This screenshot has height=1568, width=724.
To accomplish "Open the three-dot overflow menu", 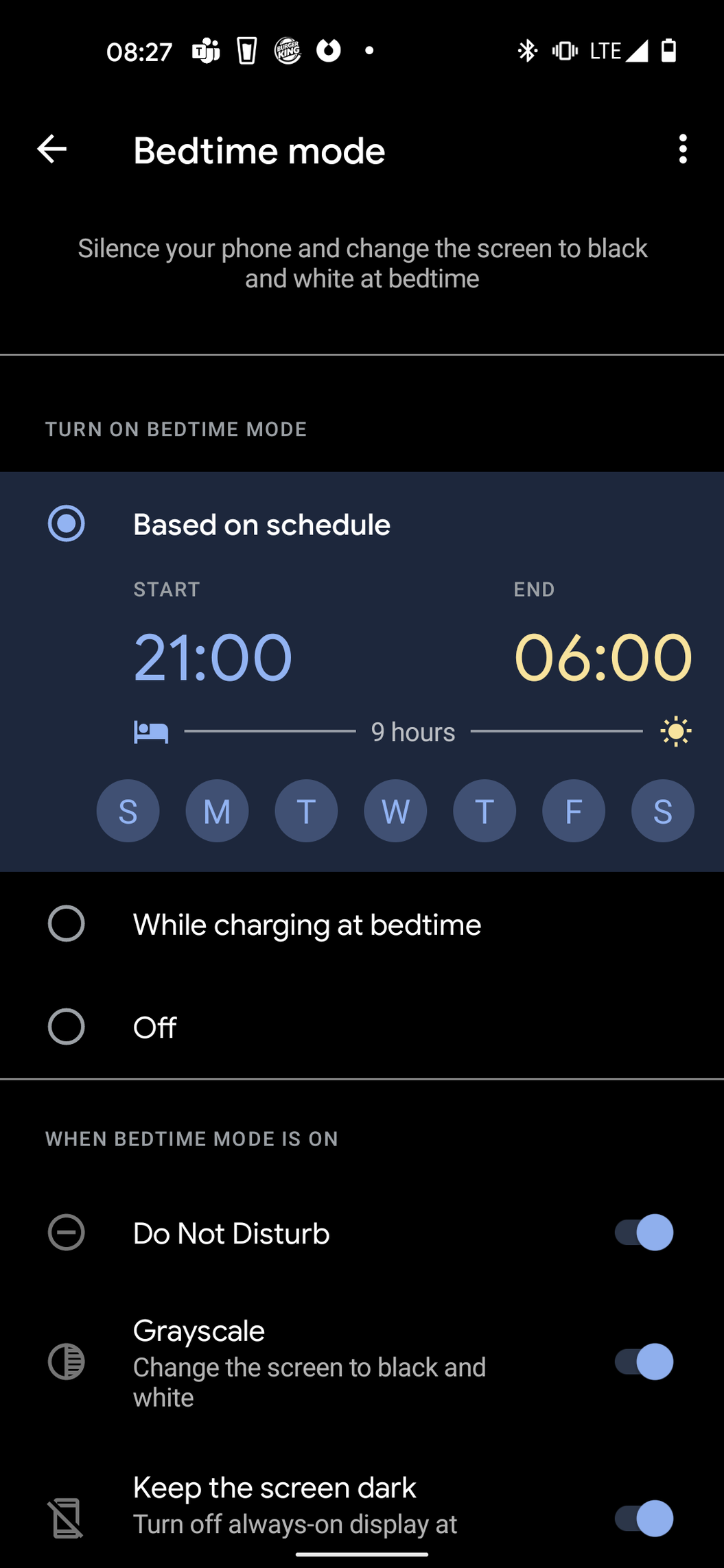I will click(x=682, y=150).
